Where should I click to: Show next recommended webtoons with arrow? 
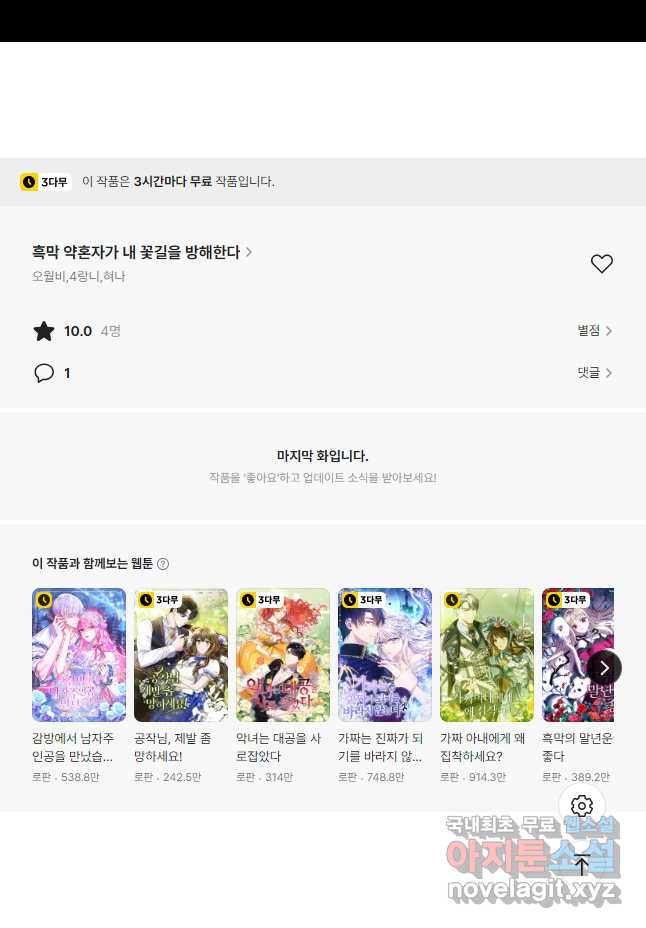tap(603, 668)
